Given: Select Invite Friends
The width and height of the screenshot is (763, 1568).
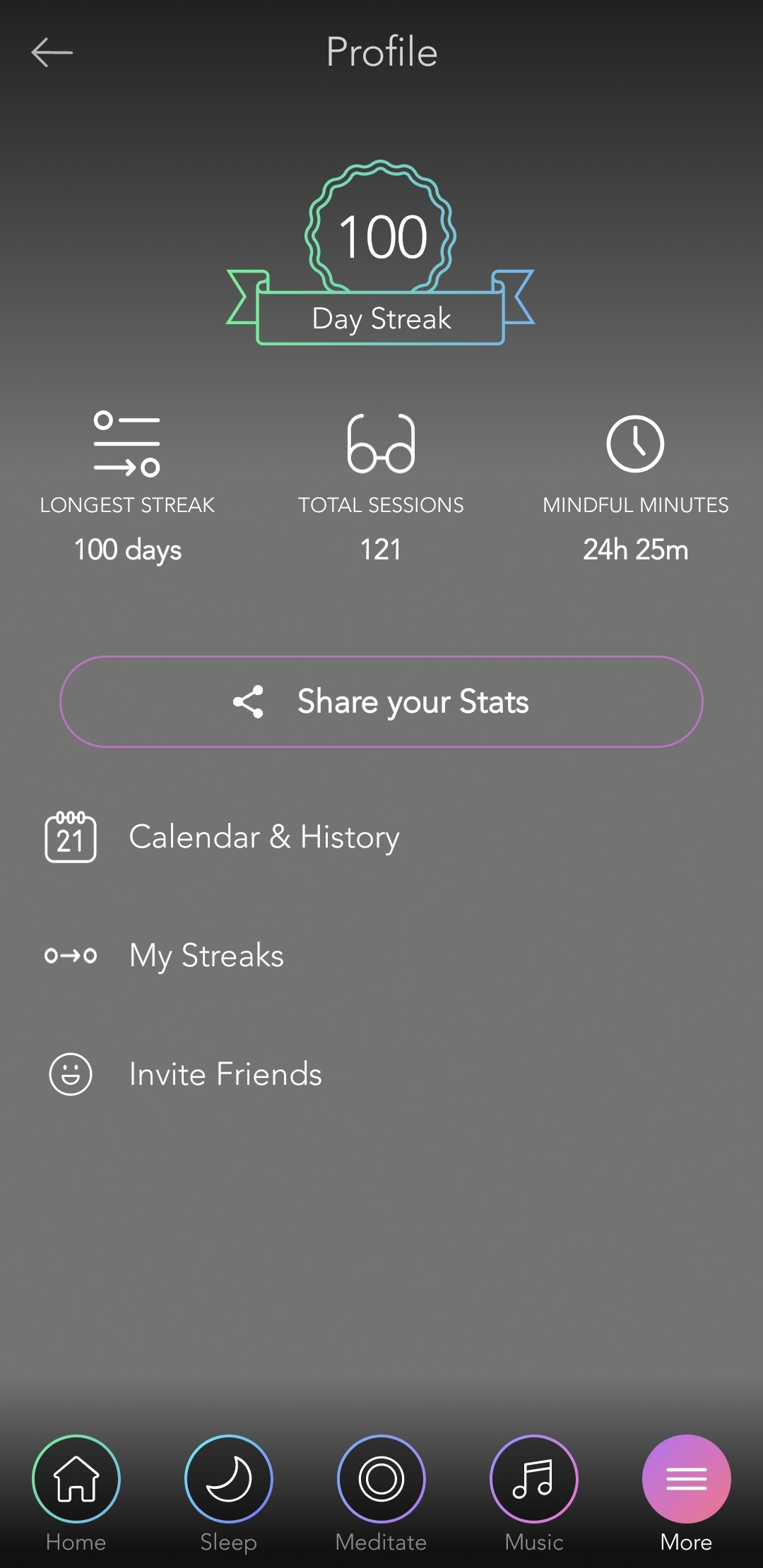Looking at the screenshot, I should click(225, 1074).
